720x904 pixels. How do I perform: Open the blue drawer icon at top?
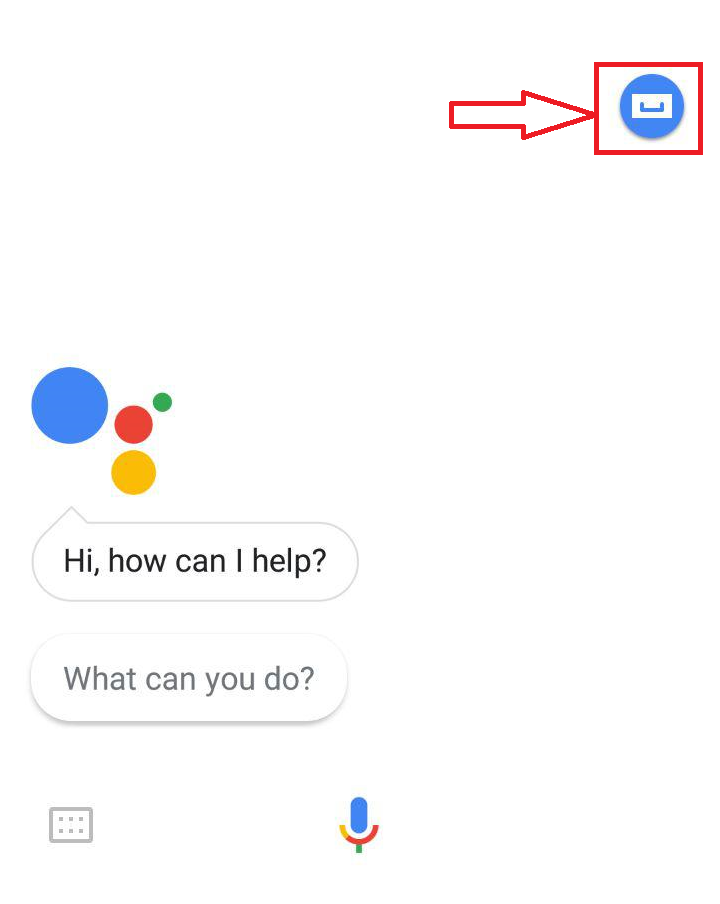651,107
